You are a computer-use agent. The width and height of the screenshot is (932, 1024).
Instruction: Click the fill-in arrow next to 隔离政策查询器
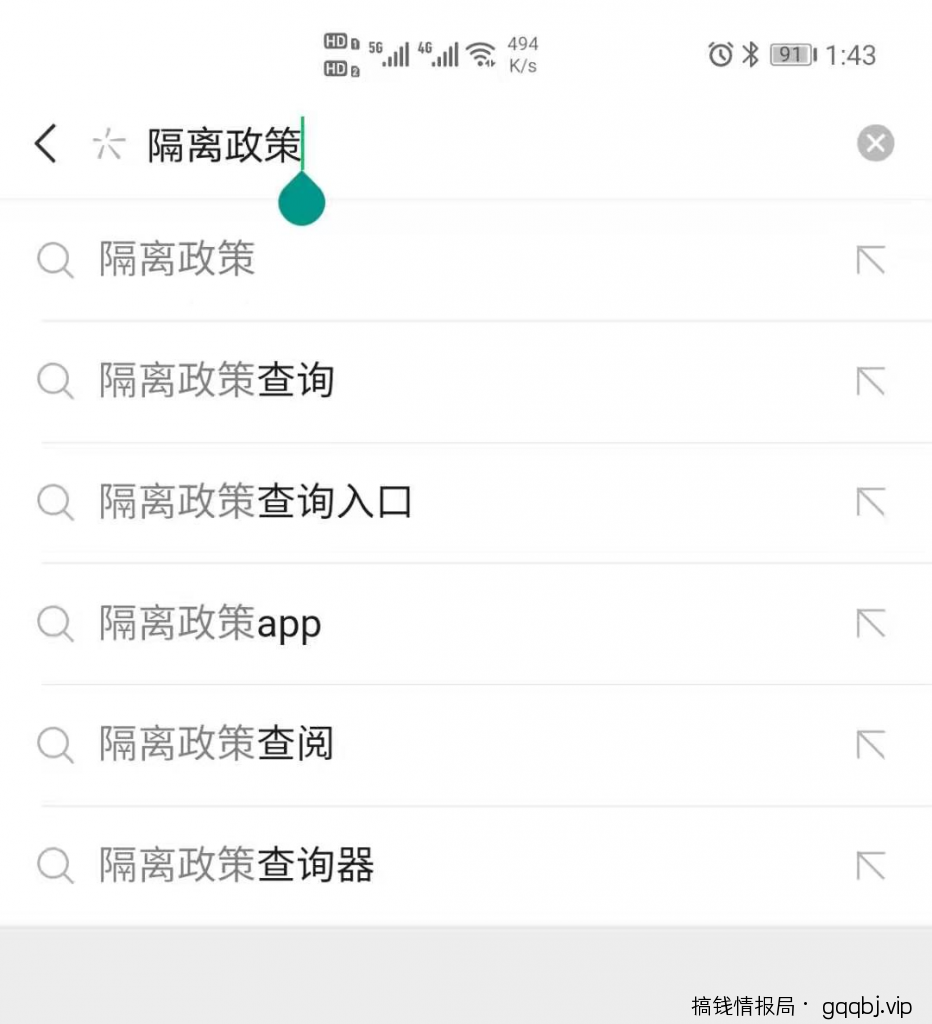click(870, 866)
